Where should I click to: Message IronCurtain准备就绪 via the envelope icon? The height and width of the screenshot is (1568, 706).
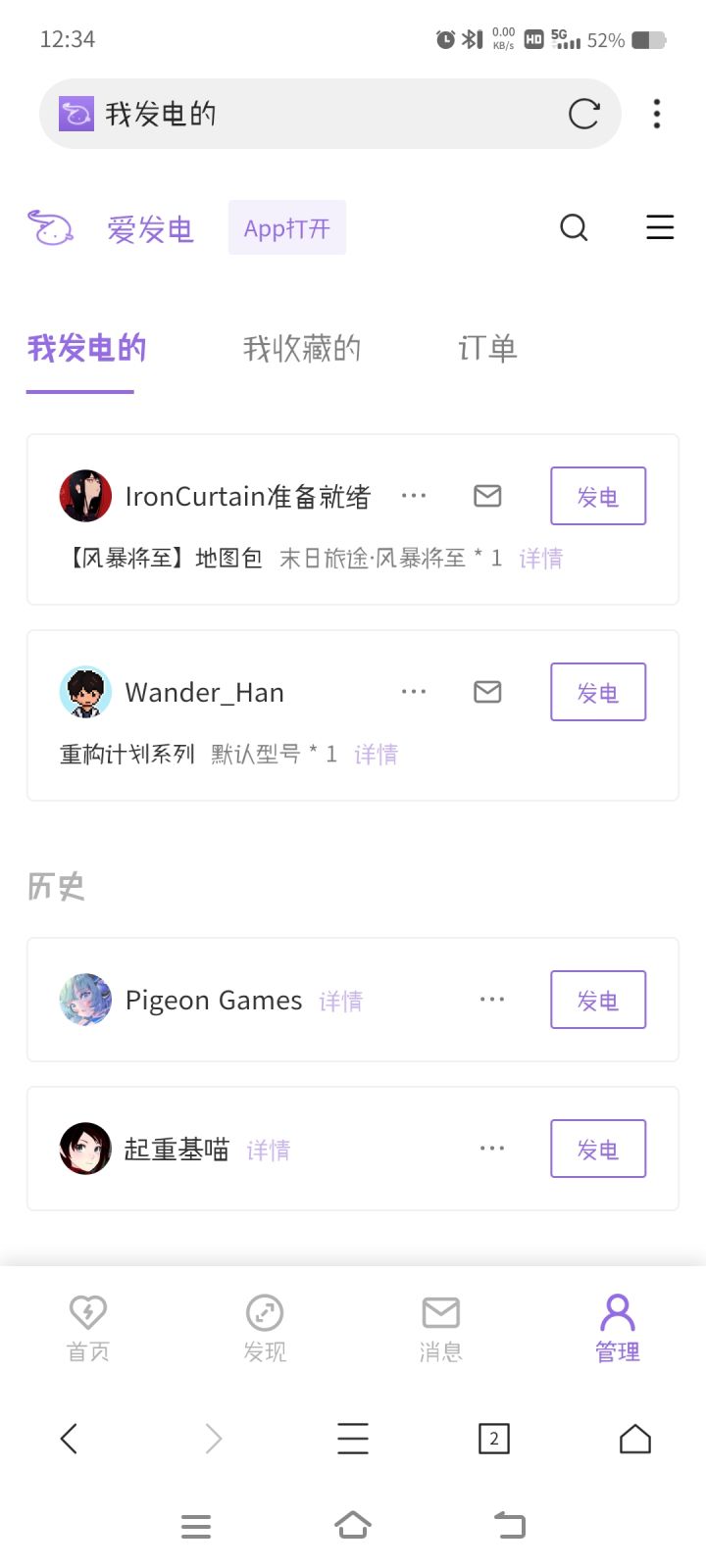pyautogui.click(x=487, y=496)
